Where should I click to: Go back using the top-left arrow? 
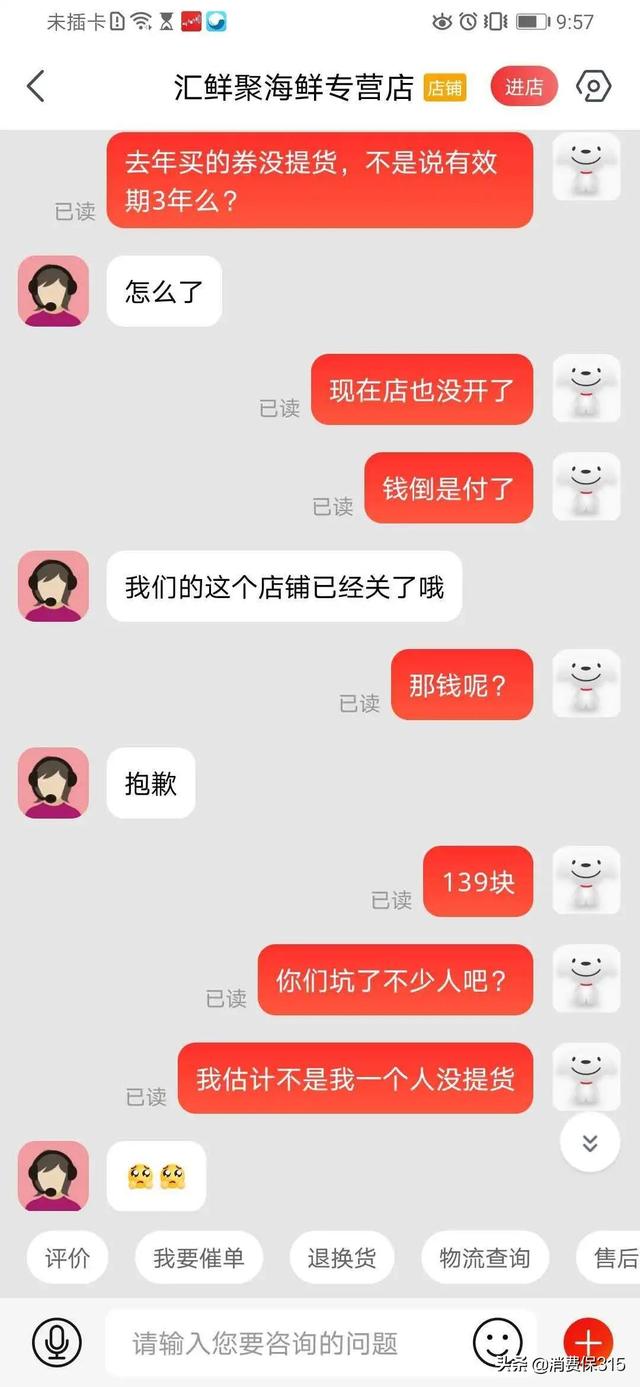click(x=36, y=87)
